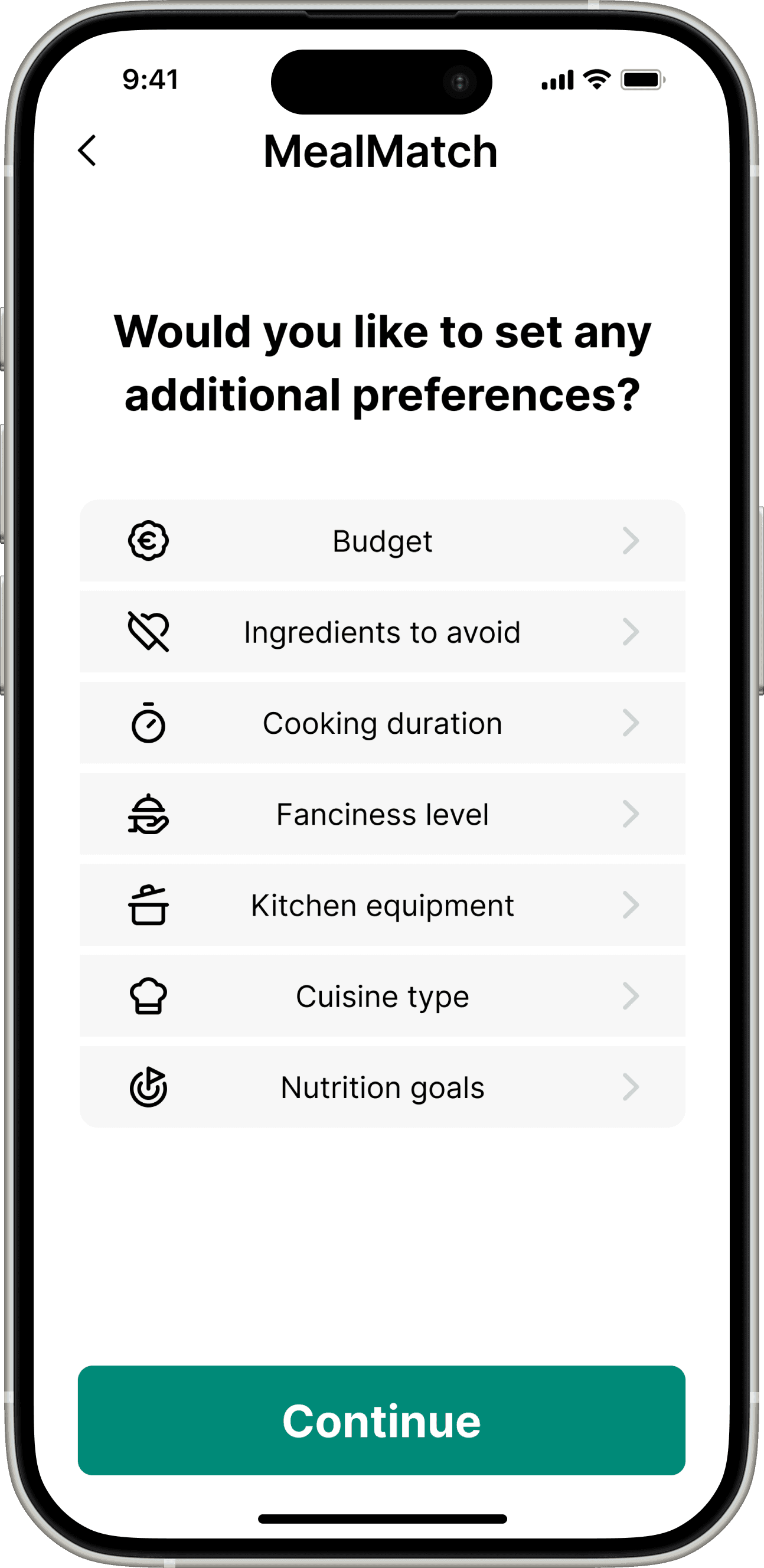
Task: Open Ingredients to avoid settings
Action: coord(383,632)
